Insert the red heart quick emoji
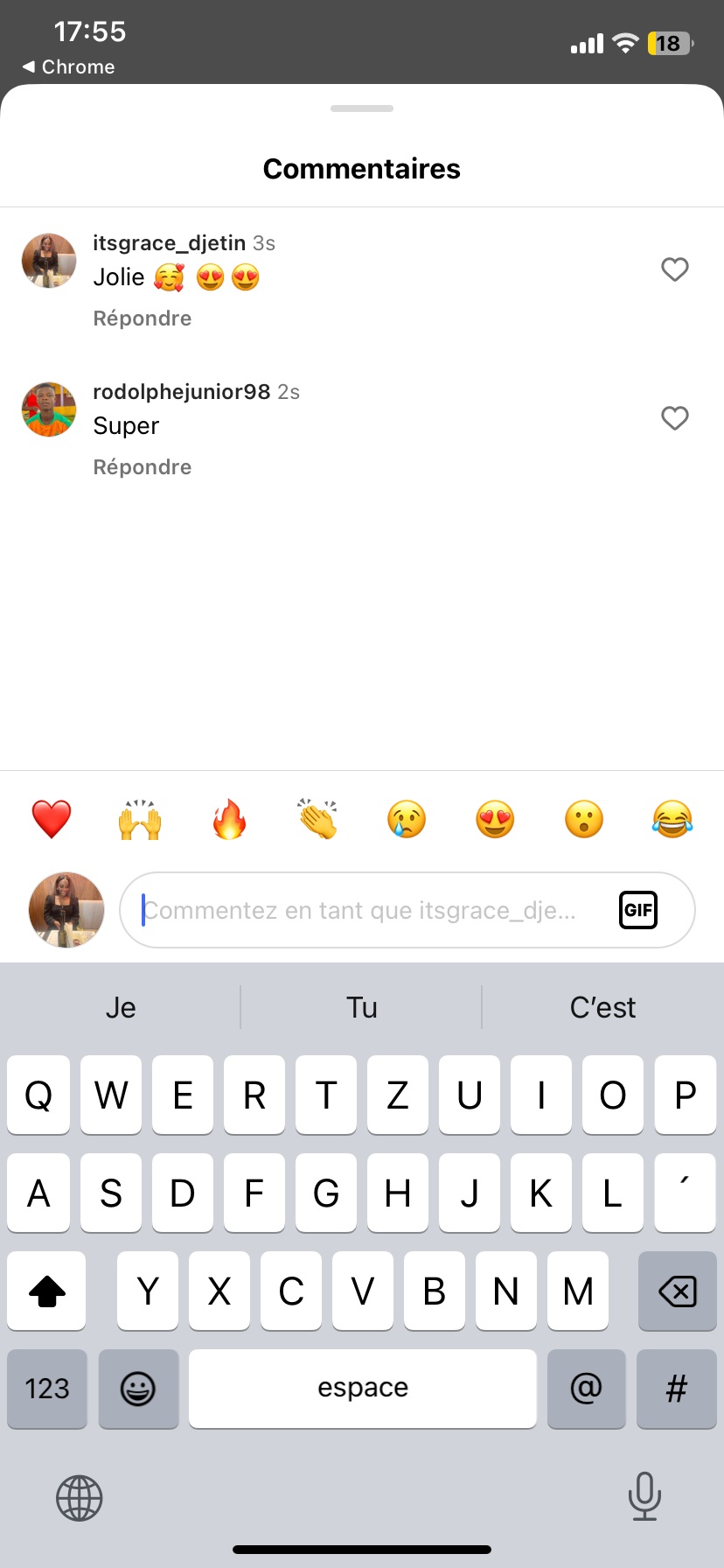This screenshot has height=1568, width=724. coord(52,820)
